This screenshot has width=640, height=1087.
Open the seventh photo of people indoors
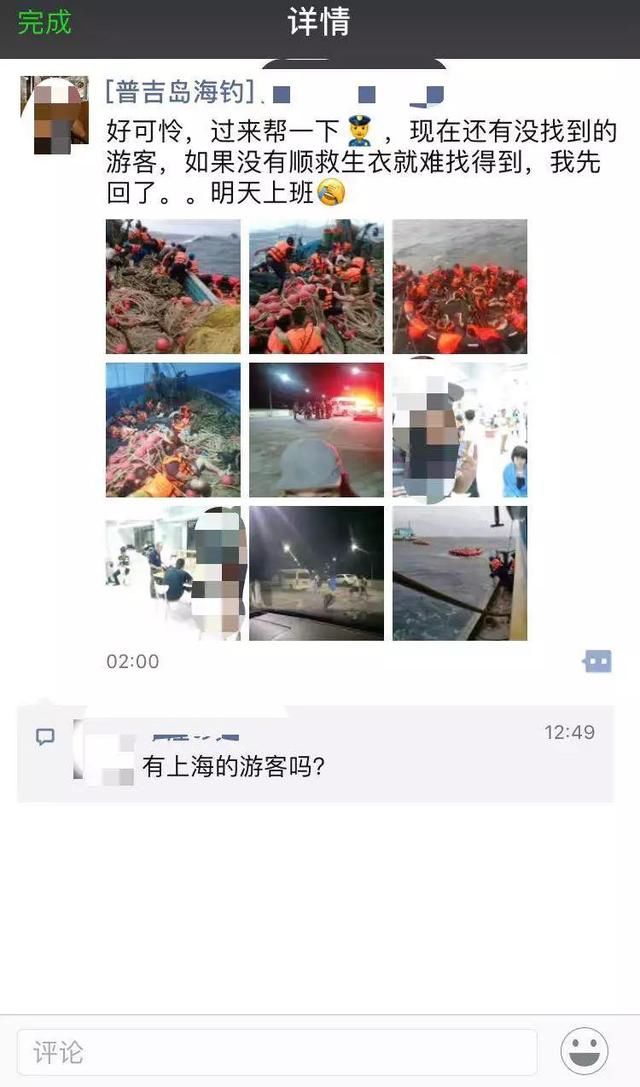pyautogui.click(x=173, y=573)
